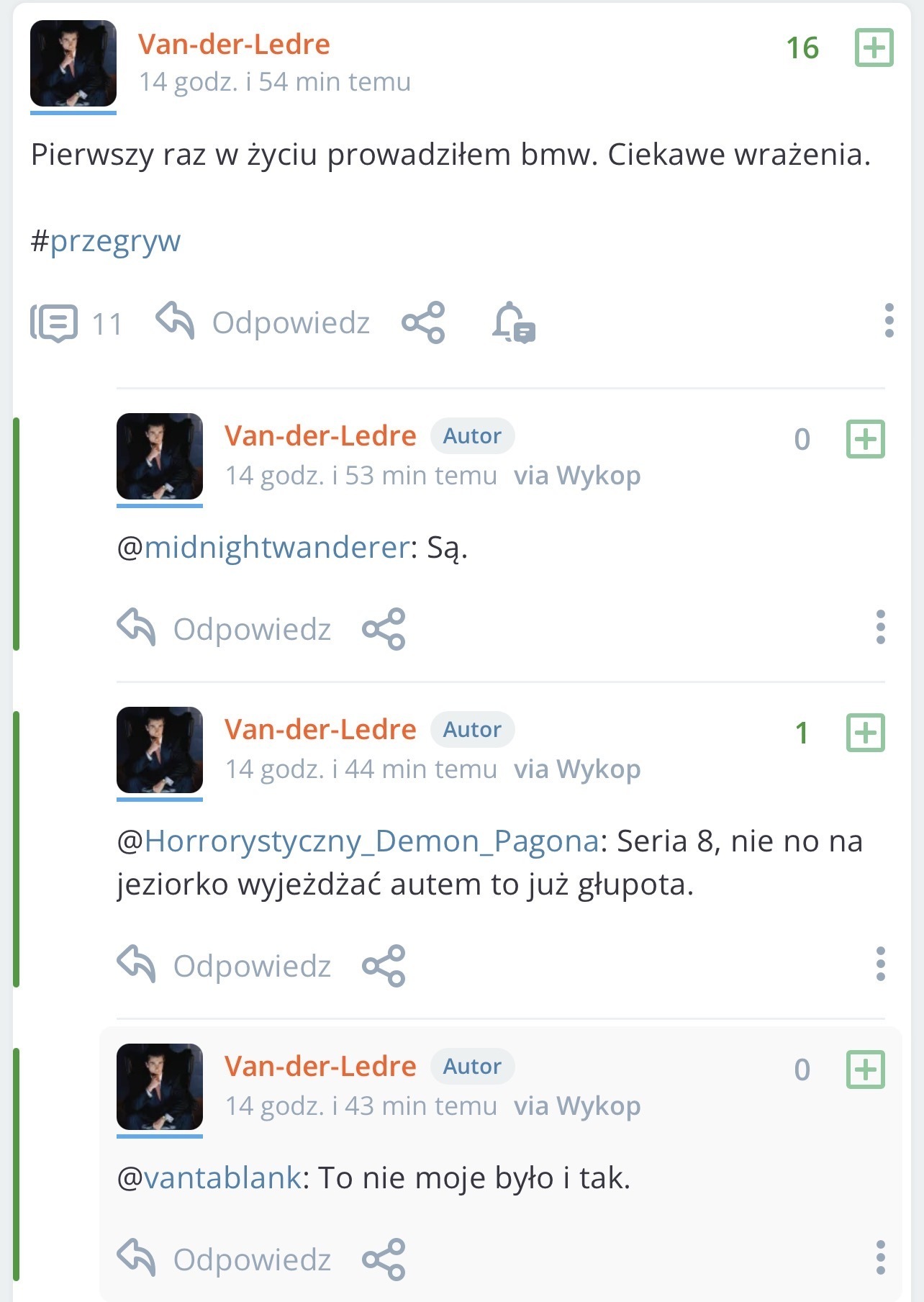Upvote the 'Seria 8' comment

[x=865, y=733]
